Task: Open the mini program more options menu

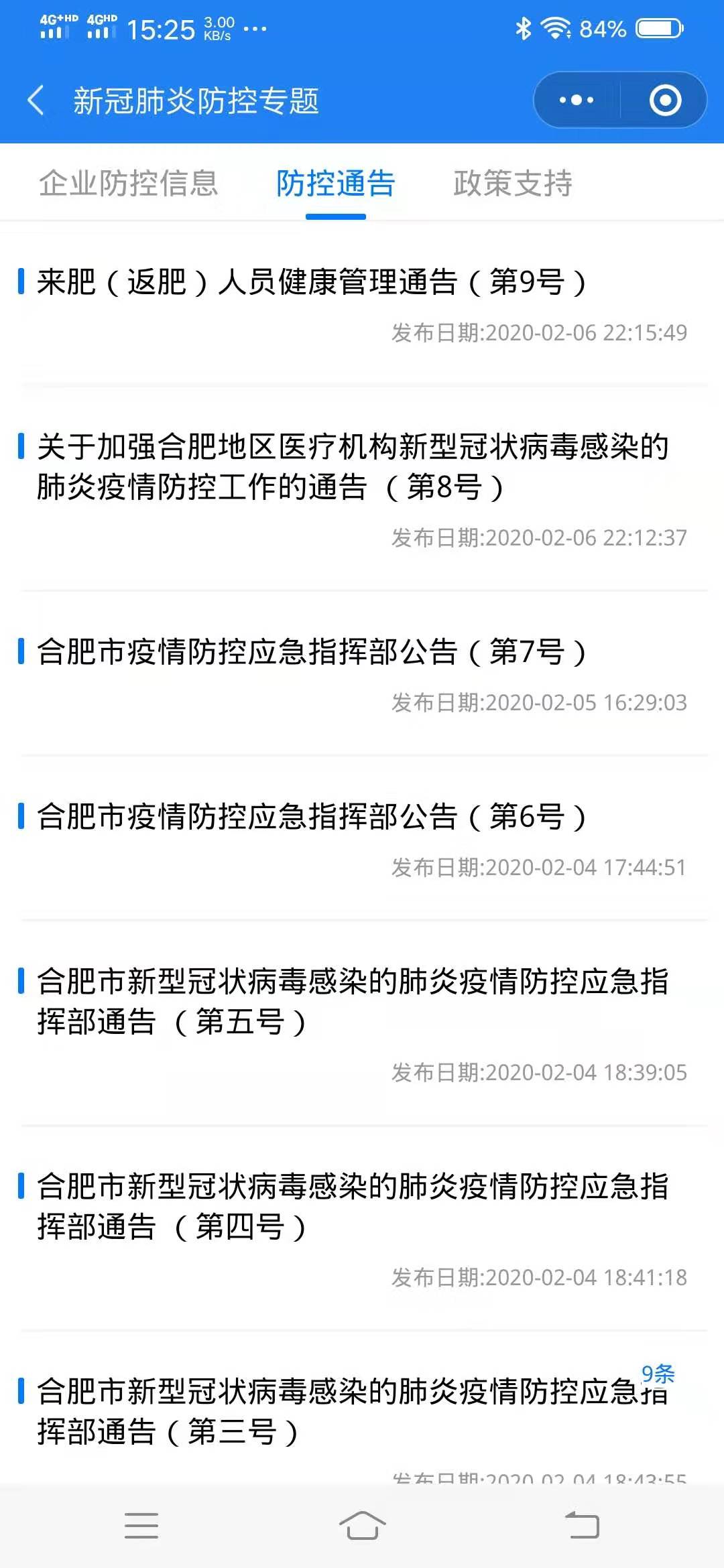Action: click(x=577, y=101)
